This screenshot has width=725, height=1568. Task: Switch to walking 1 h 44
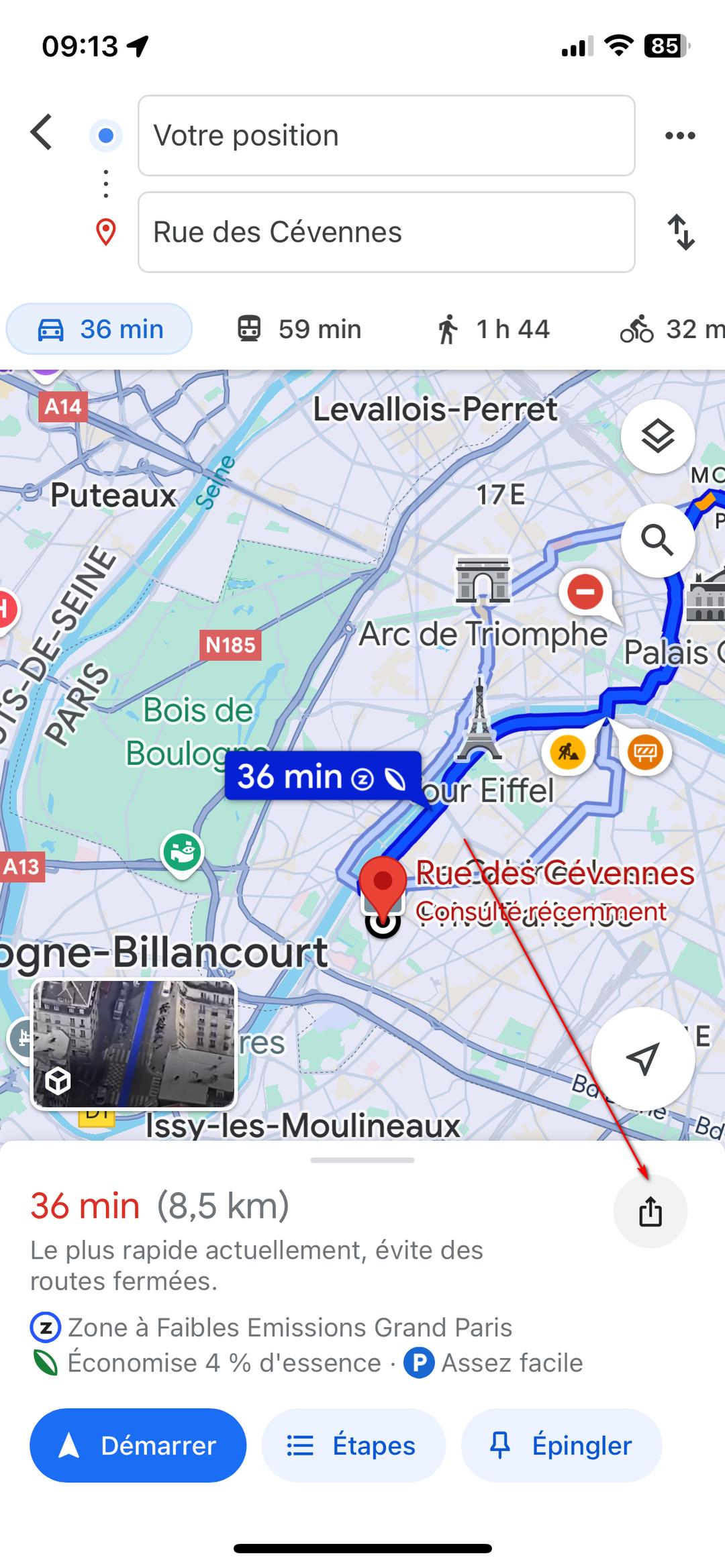pyautogui.click(x=493, y=329)
